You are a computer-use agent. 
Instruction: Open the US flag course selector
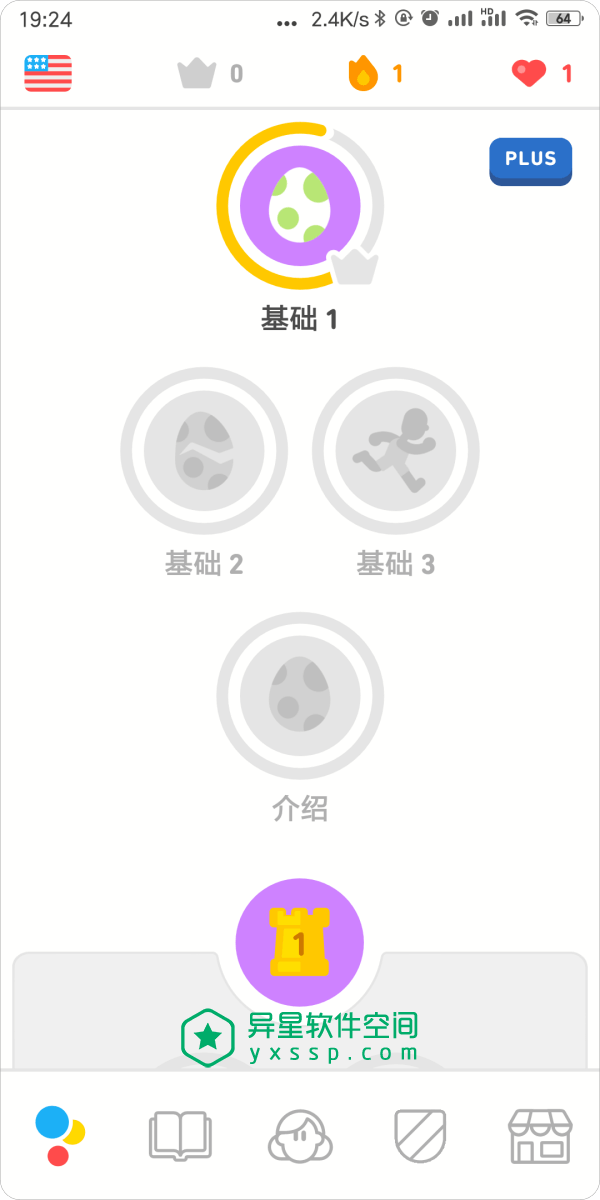pyautogui.click(x=48, y=73)
